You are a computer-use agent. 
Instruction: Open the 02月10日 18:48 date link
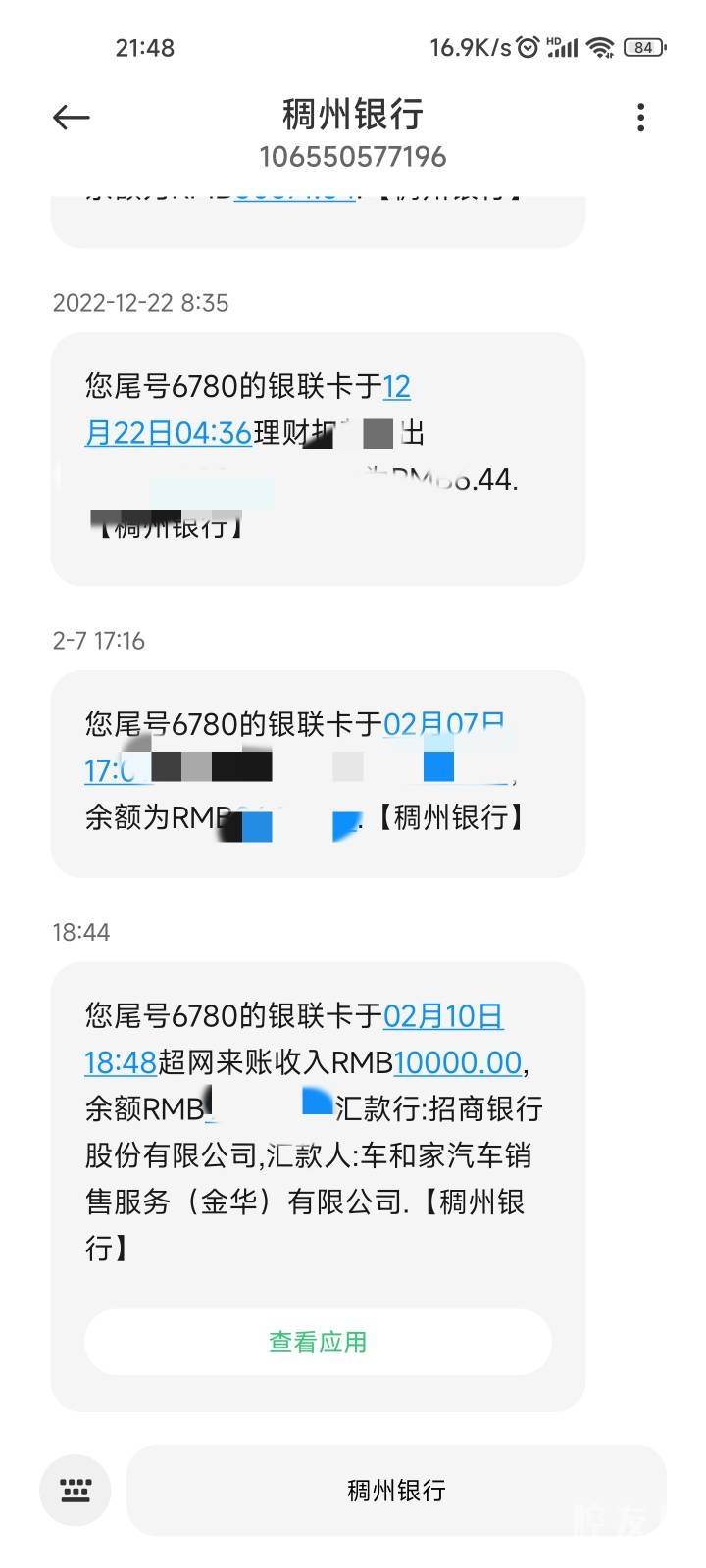coord(442,1016)
